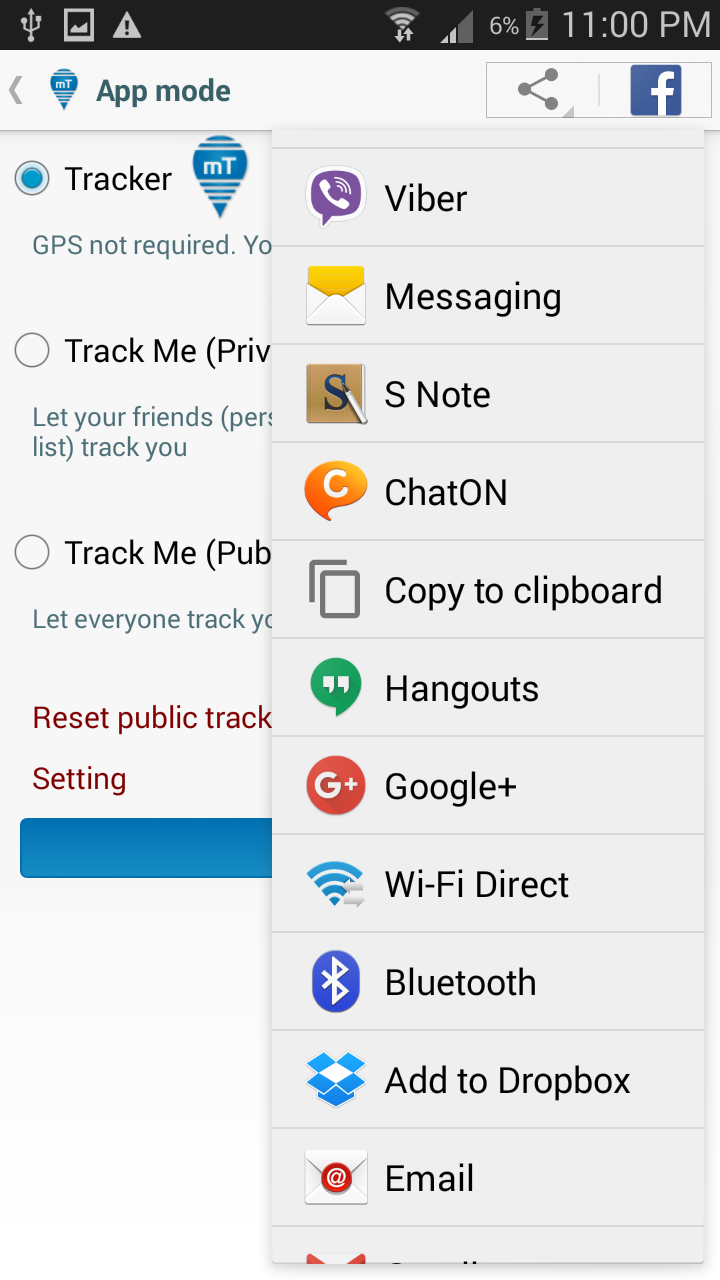Select the Bluetooth sharing icon
This screenshot has height=1280, width=720.
point(335,981)
